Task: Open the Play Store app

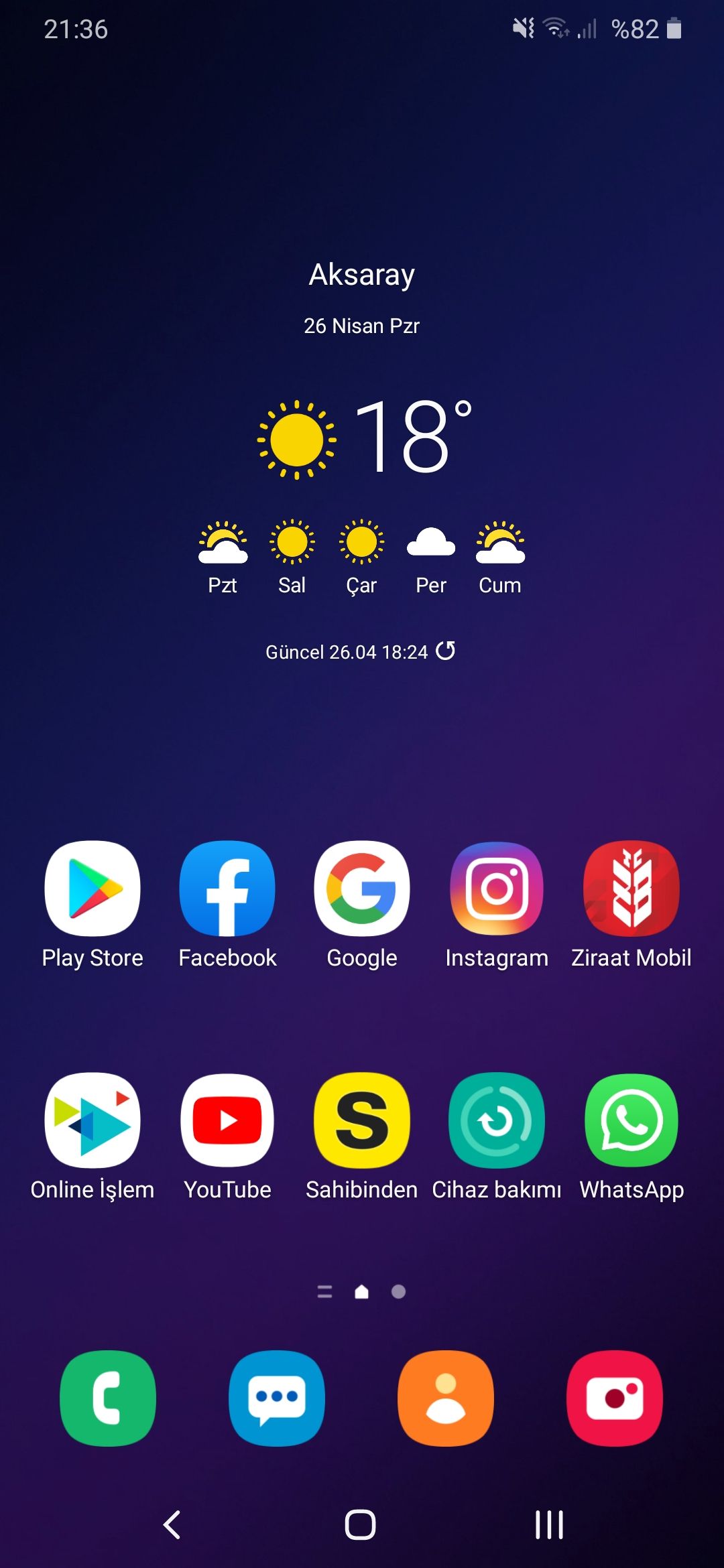Action: 93,889
